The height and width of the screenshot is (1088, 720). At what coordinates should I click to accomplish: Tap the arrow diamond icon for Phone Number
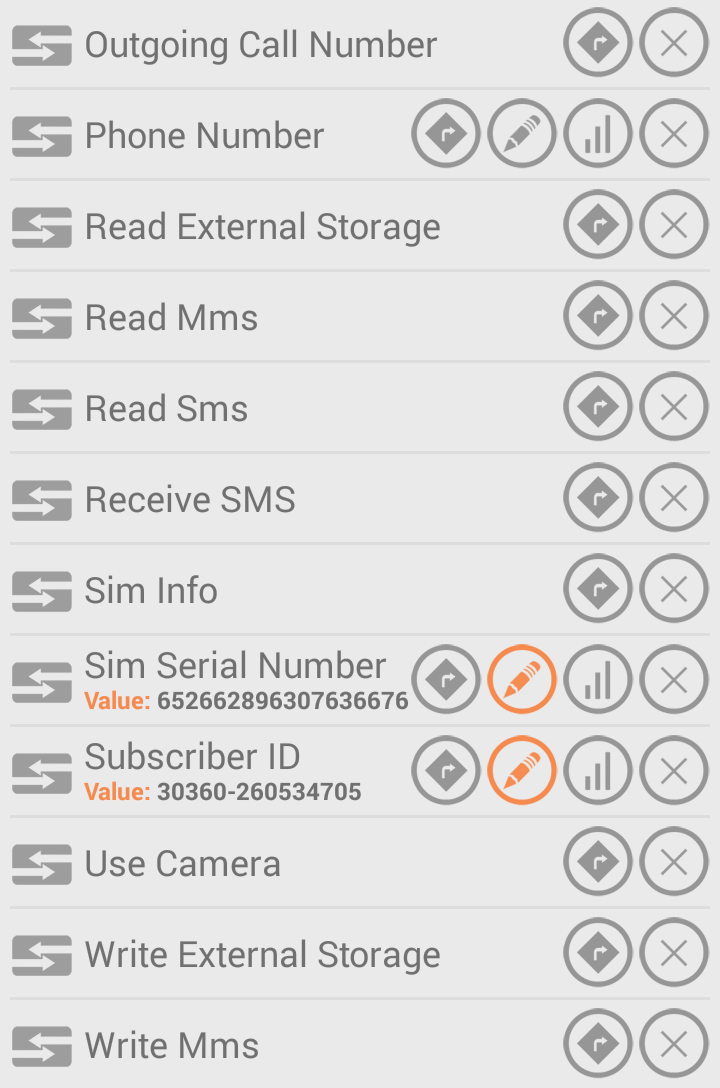pos(446,134)
